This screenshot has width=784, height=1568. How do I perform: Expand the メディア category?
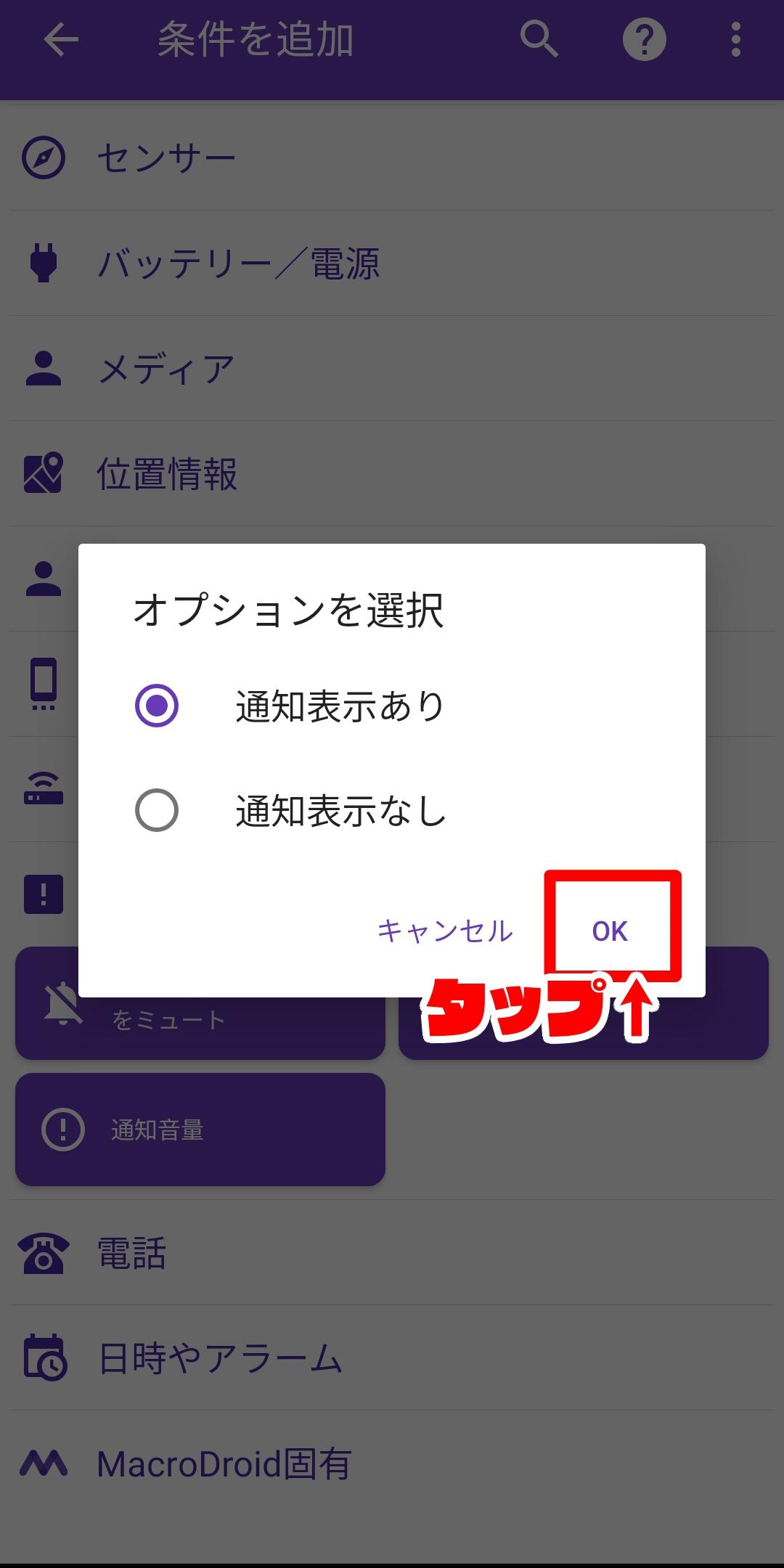coord(392,369)
